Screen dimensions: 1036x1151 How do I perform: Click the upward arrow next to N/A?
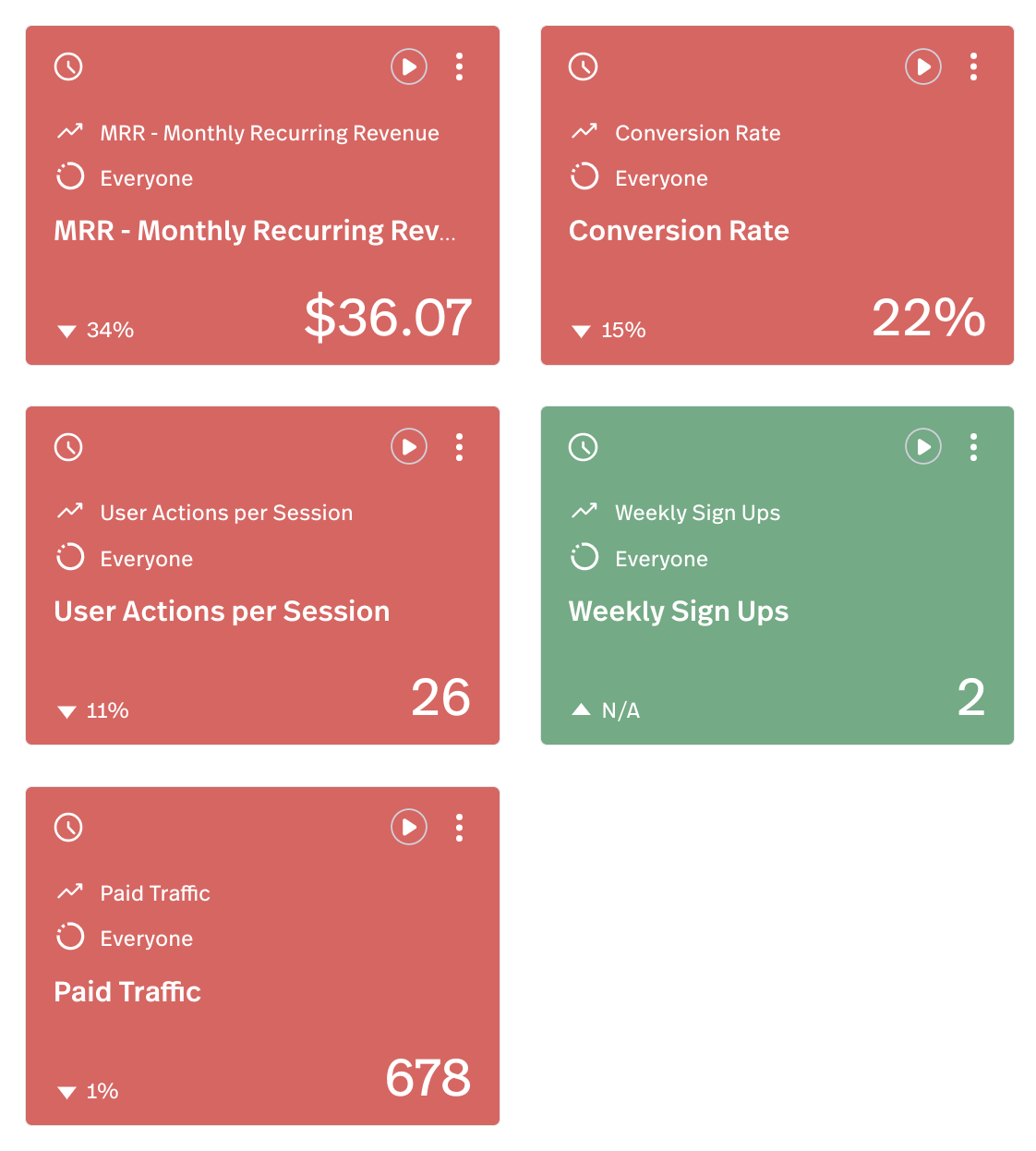[580, 709]
